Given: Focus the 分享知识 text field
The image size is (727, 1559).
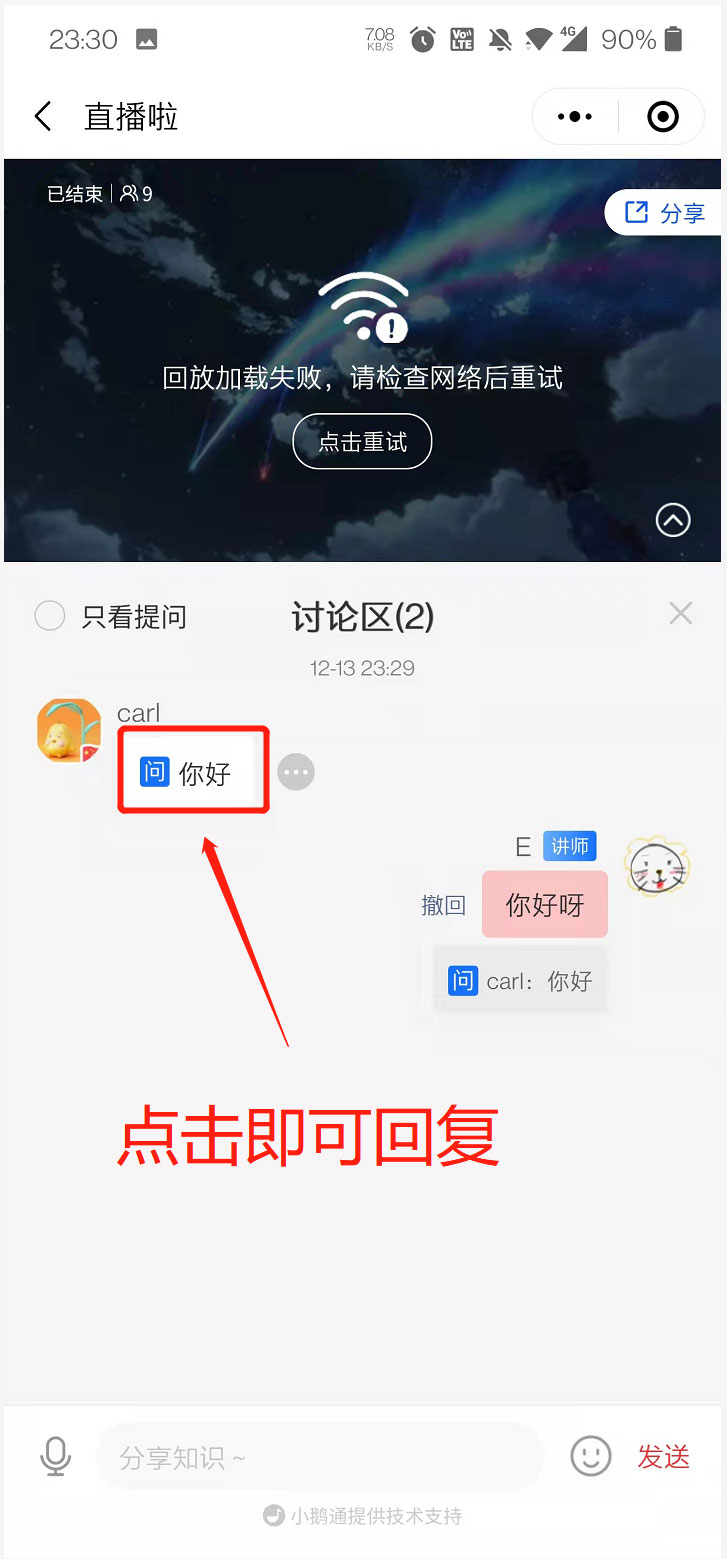Looking at the screenshot, I should [320, 1457].
